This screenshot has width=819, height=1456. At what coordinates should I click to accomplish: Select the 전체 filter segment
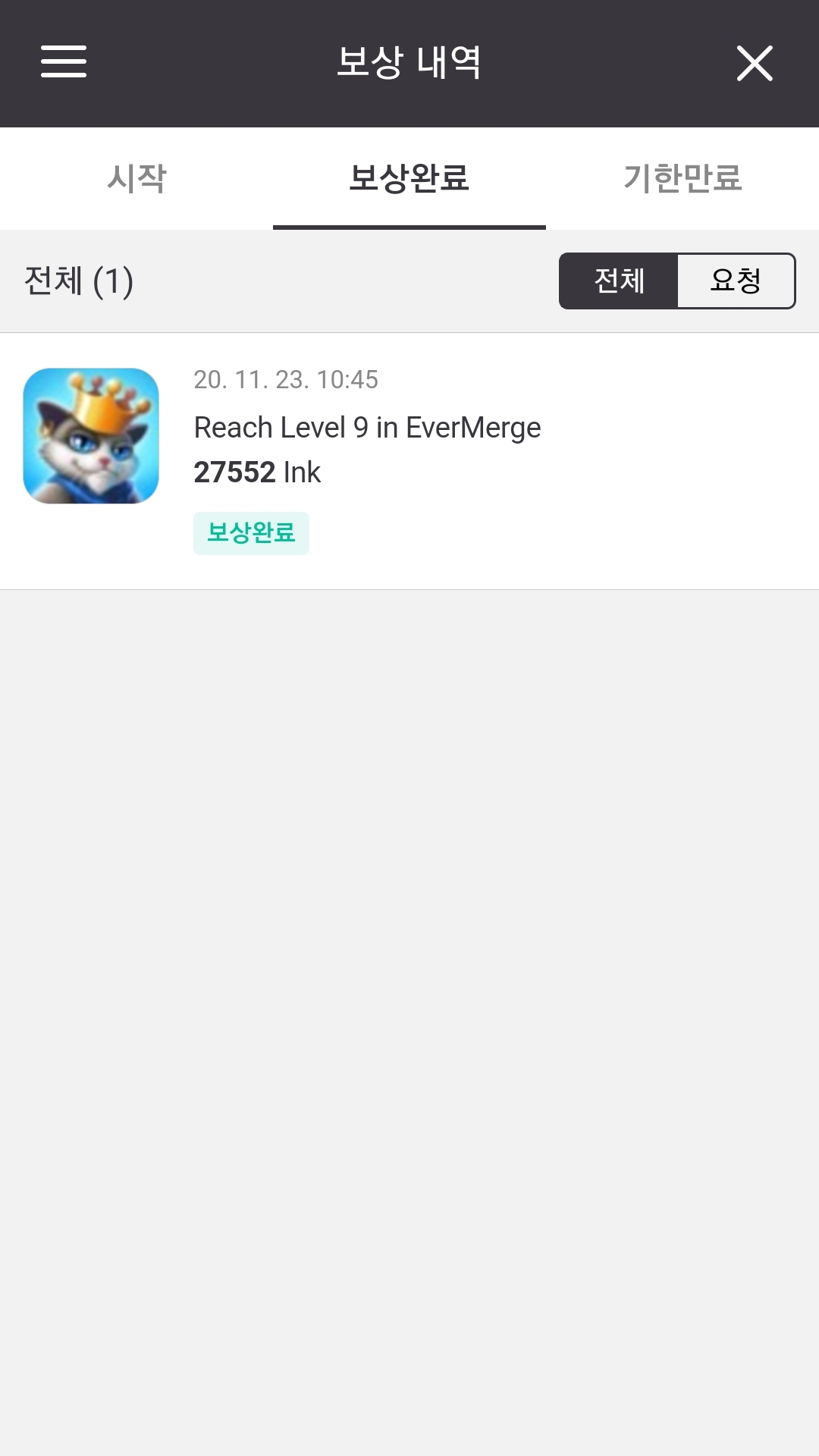pos(619,281)
